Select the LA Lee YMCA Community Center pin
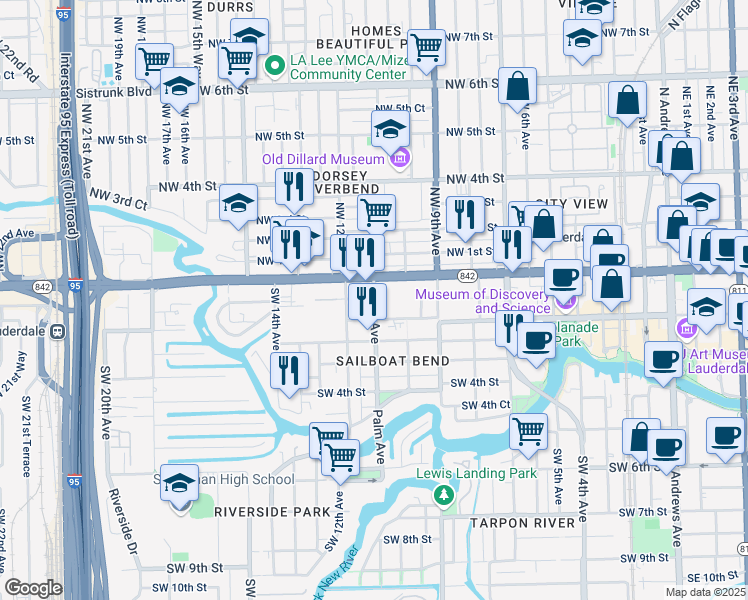748x600 pixels. pyautogui.click(x=276, y=66)
